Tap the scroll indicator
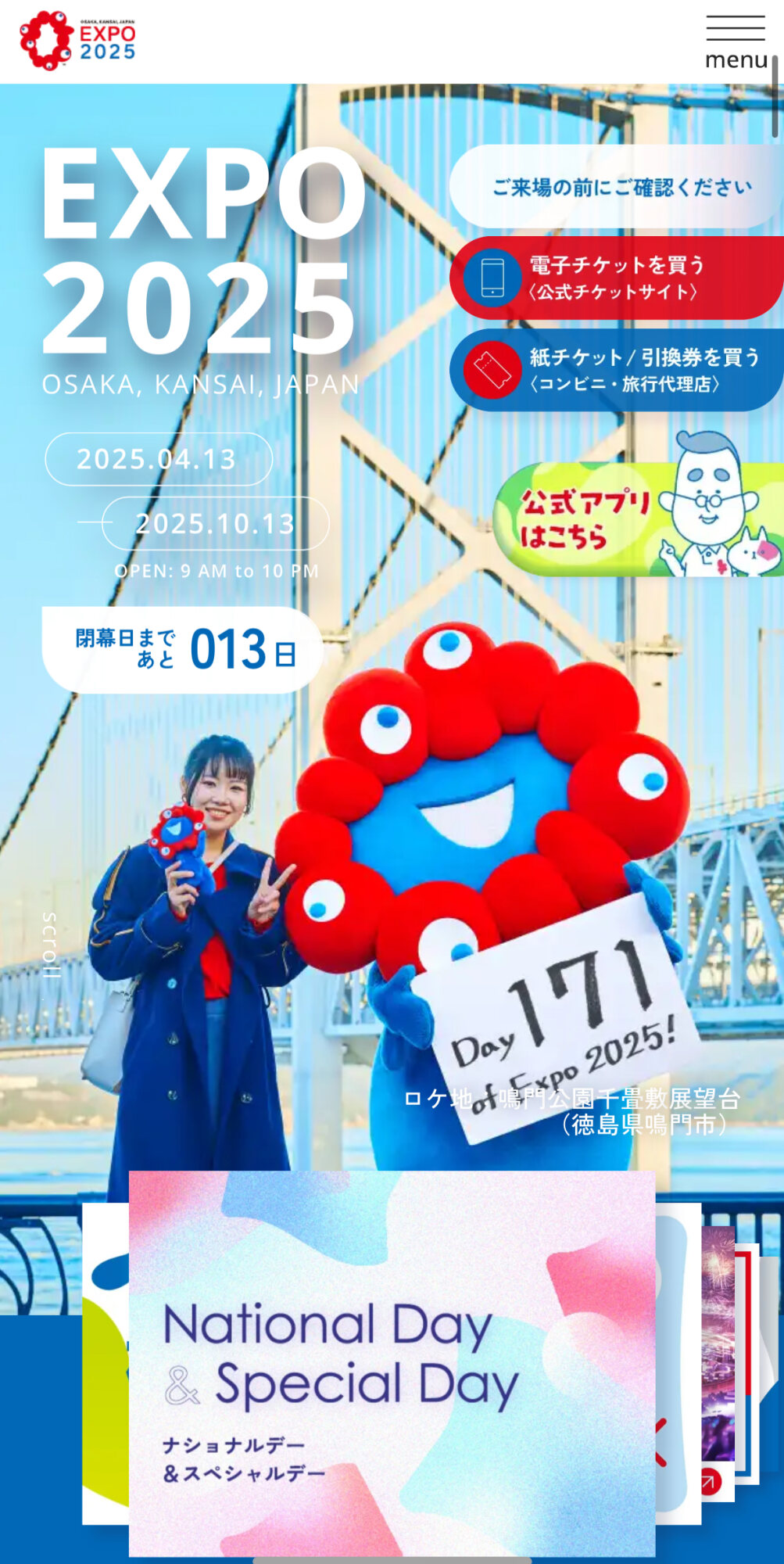This screenshot has height=1564, width=784. pos(50,945)
